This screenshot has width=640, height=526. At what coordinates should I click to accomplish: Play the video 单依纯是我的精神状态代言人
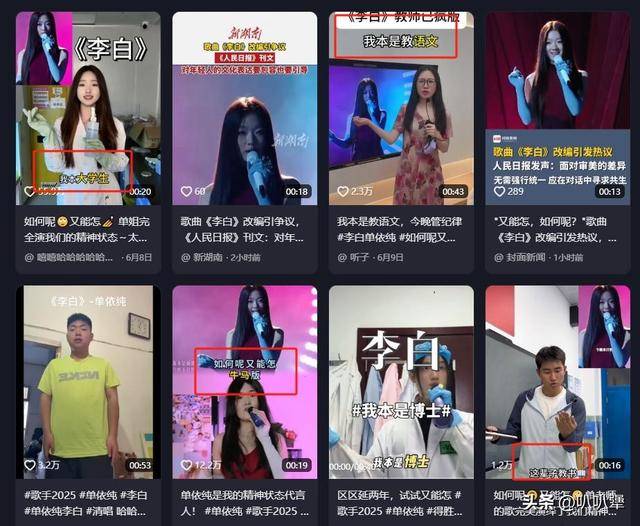pos(244,382)
